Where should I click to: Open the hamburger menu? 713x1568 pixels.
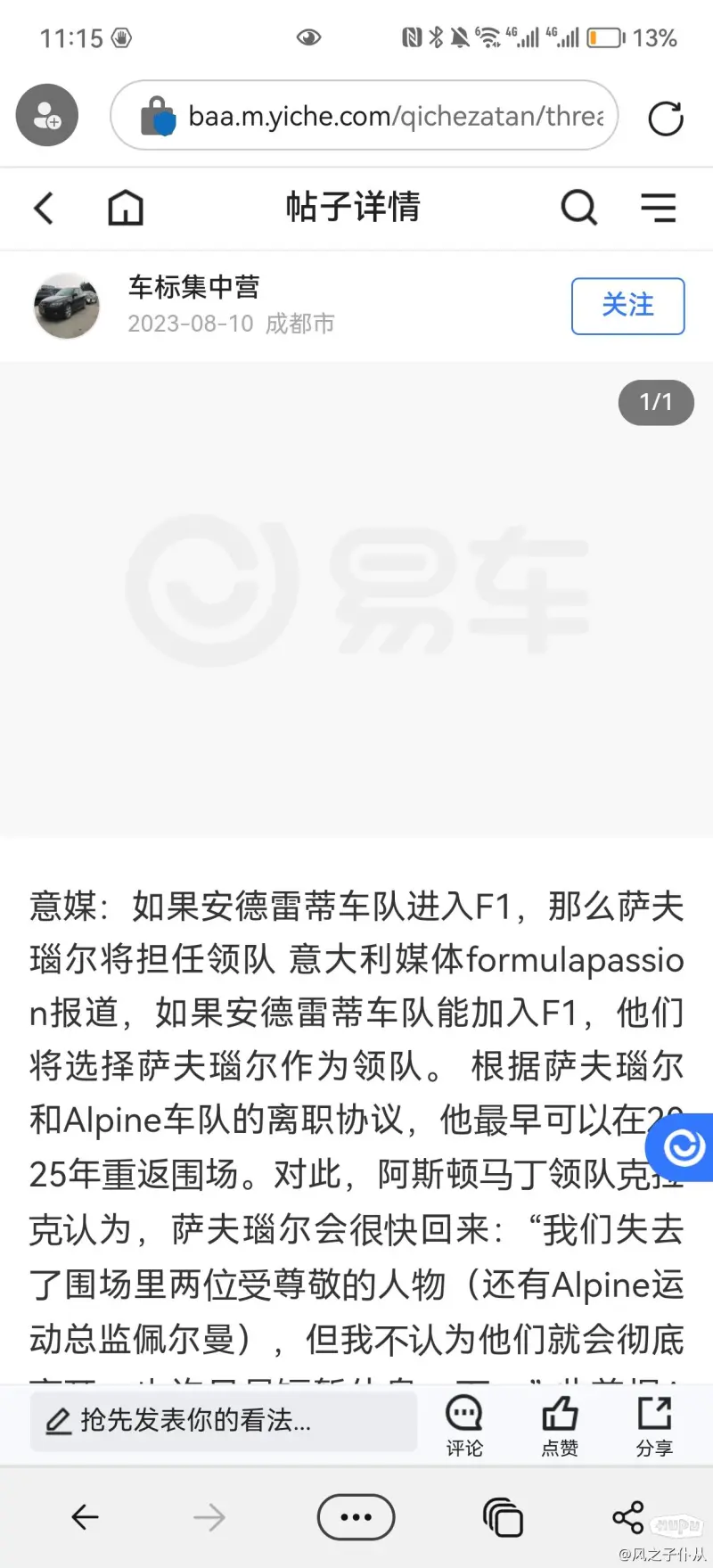click(x=659, y=208)
